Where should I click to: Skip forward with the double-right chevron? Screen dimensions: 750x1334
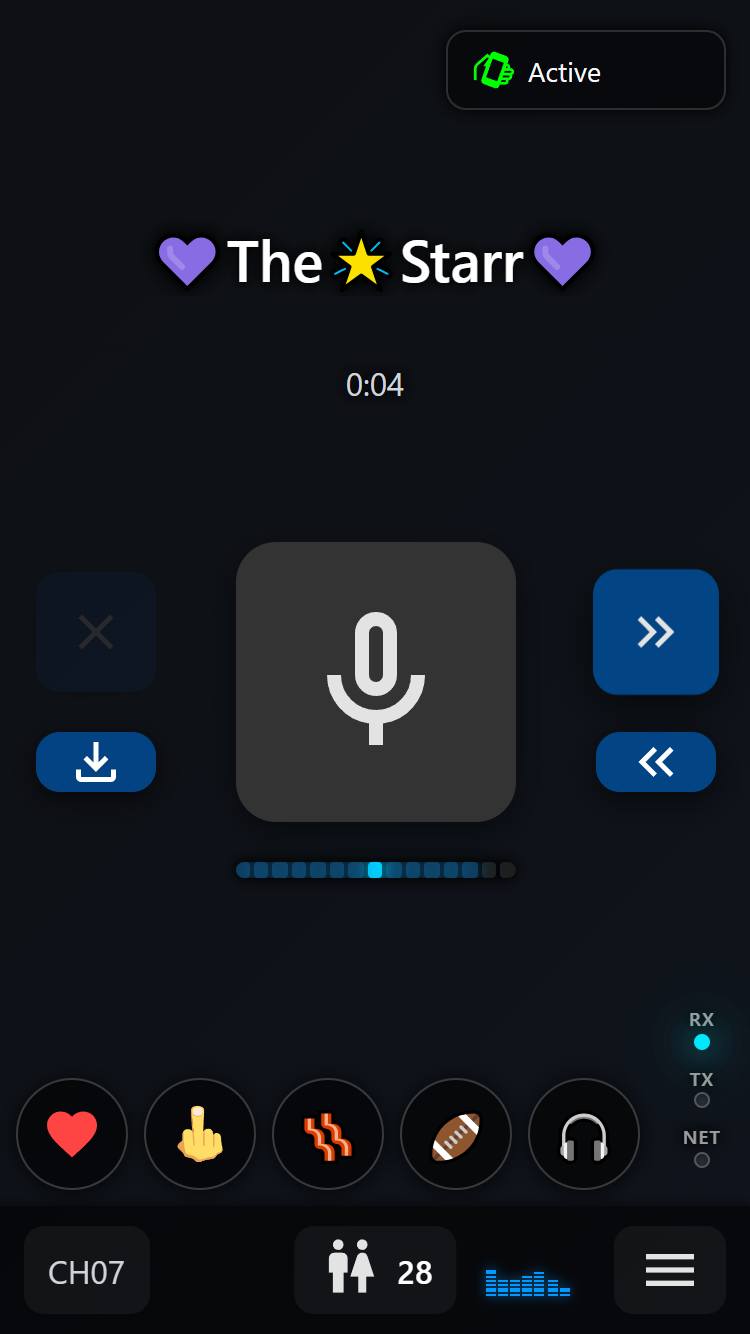tap(656, 632)
